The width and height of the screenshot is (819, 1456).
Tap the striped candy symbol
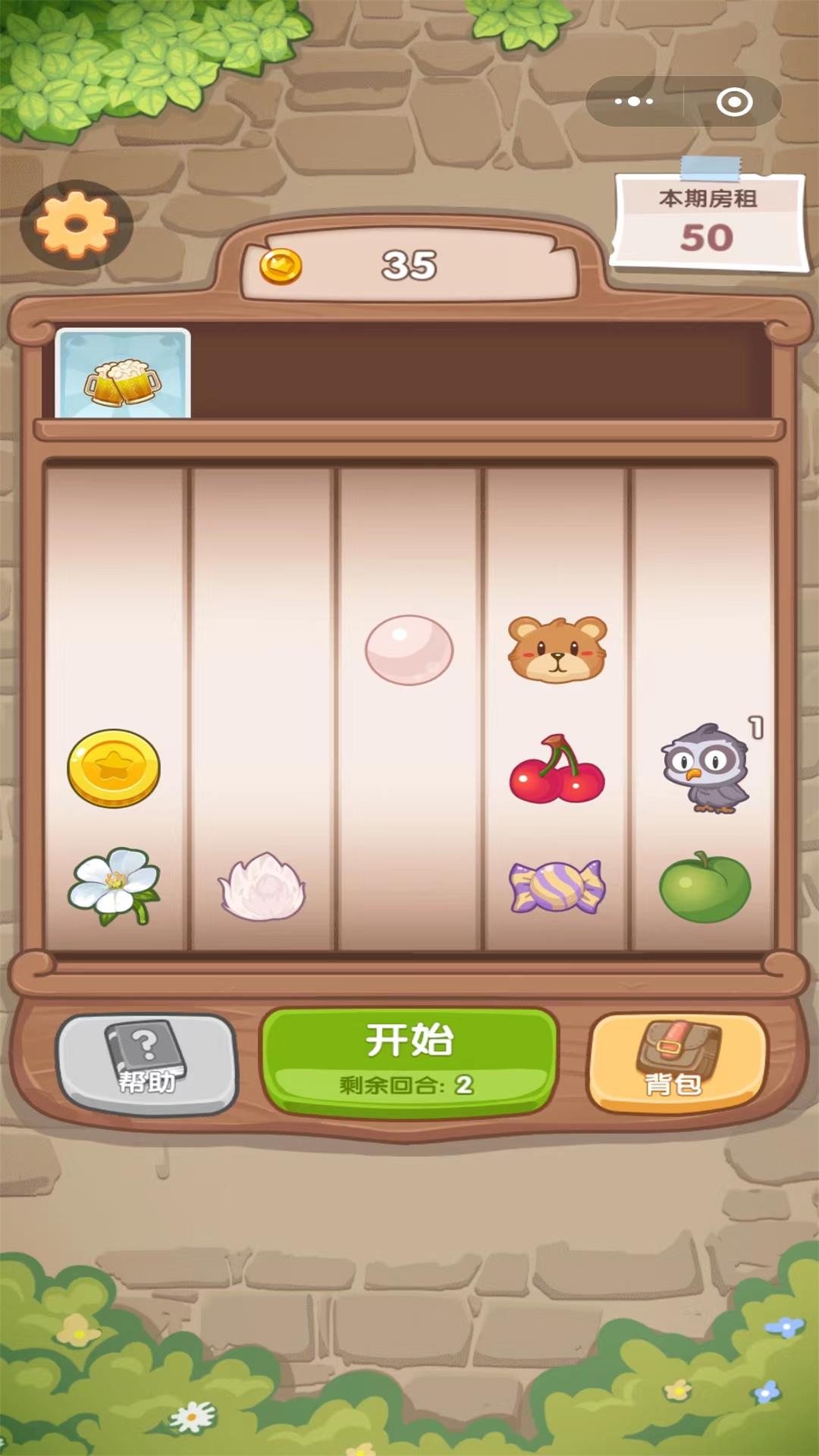[x=557, y=887]
